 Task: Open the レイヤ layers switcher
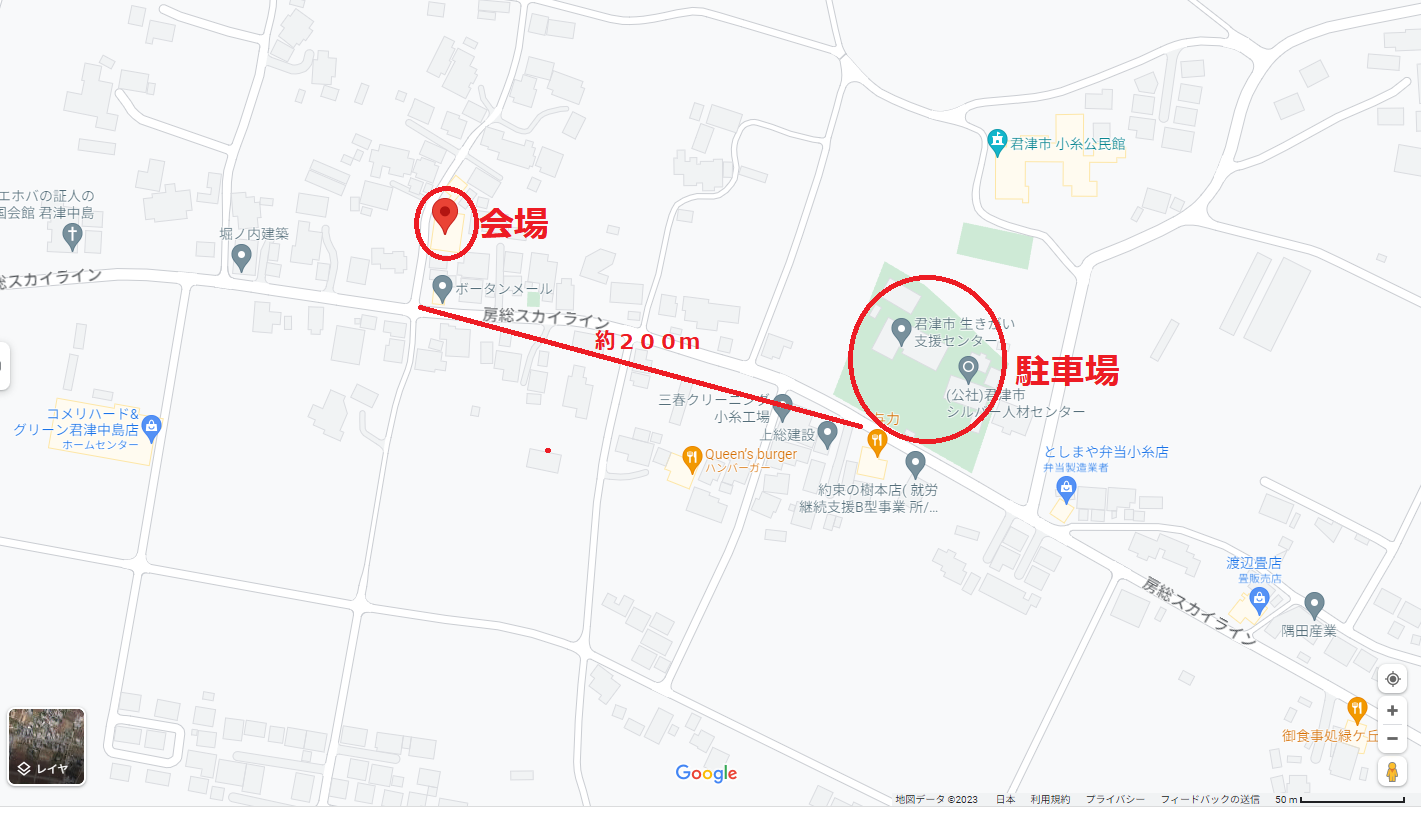(x=46, y=746)
